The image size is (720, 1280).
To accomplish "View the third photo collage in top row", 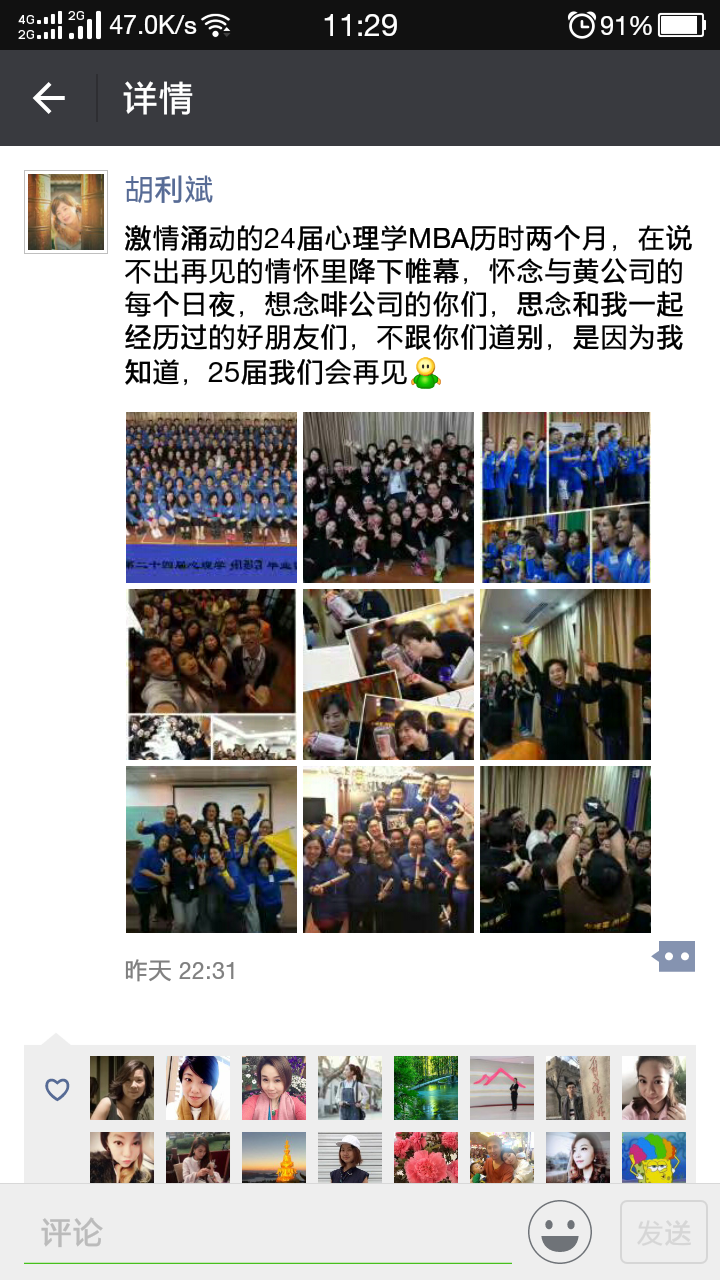I will click(x=565, y=497).
